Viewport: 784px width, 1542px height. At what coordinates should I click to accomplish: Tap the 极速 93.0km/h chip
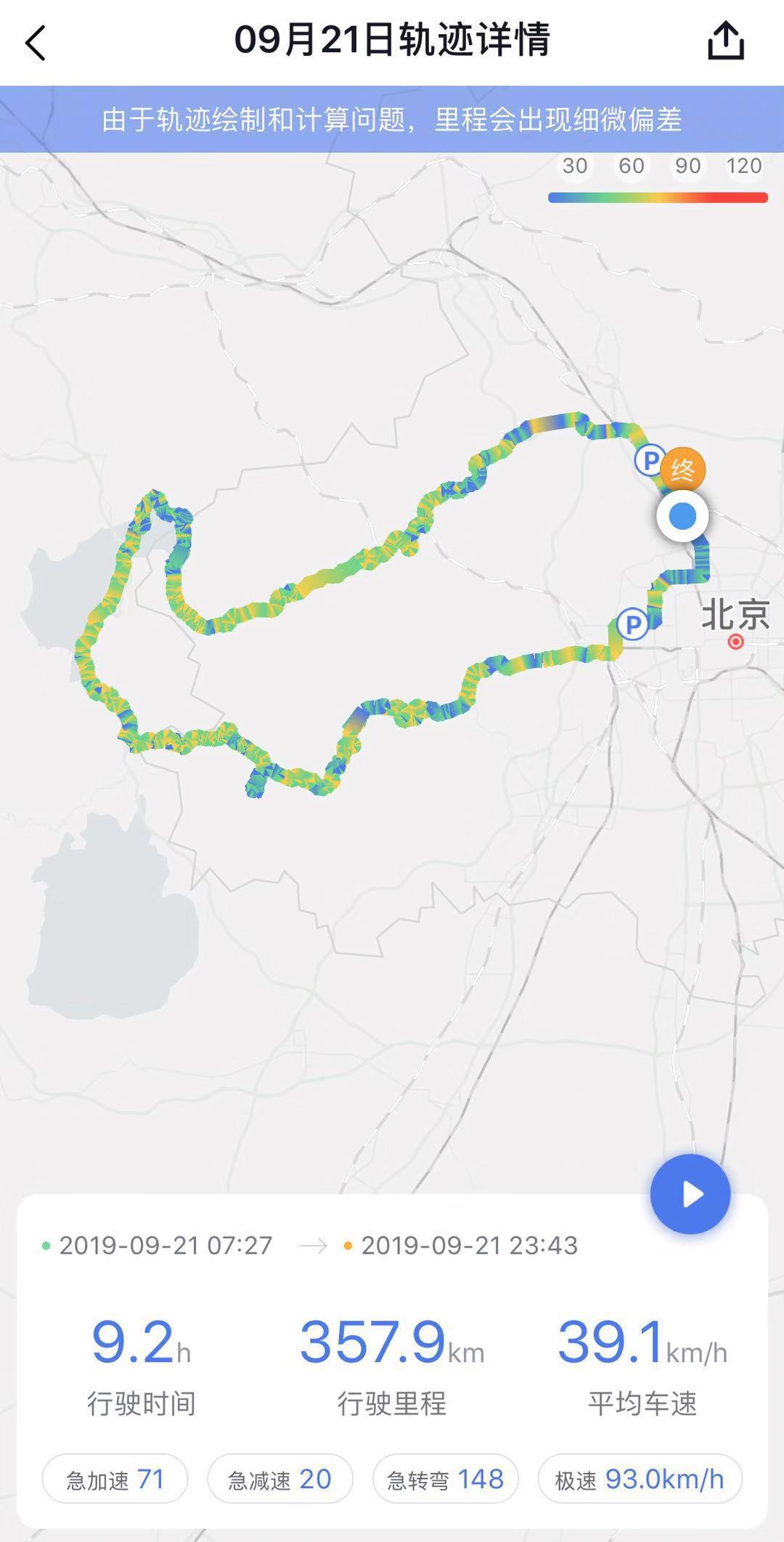point(640,1479)
